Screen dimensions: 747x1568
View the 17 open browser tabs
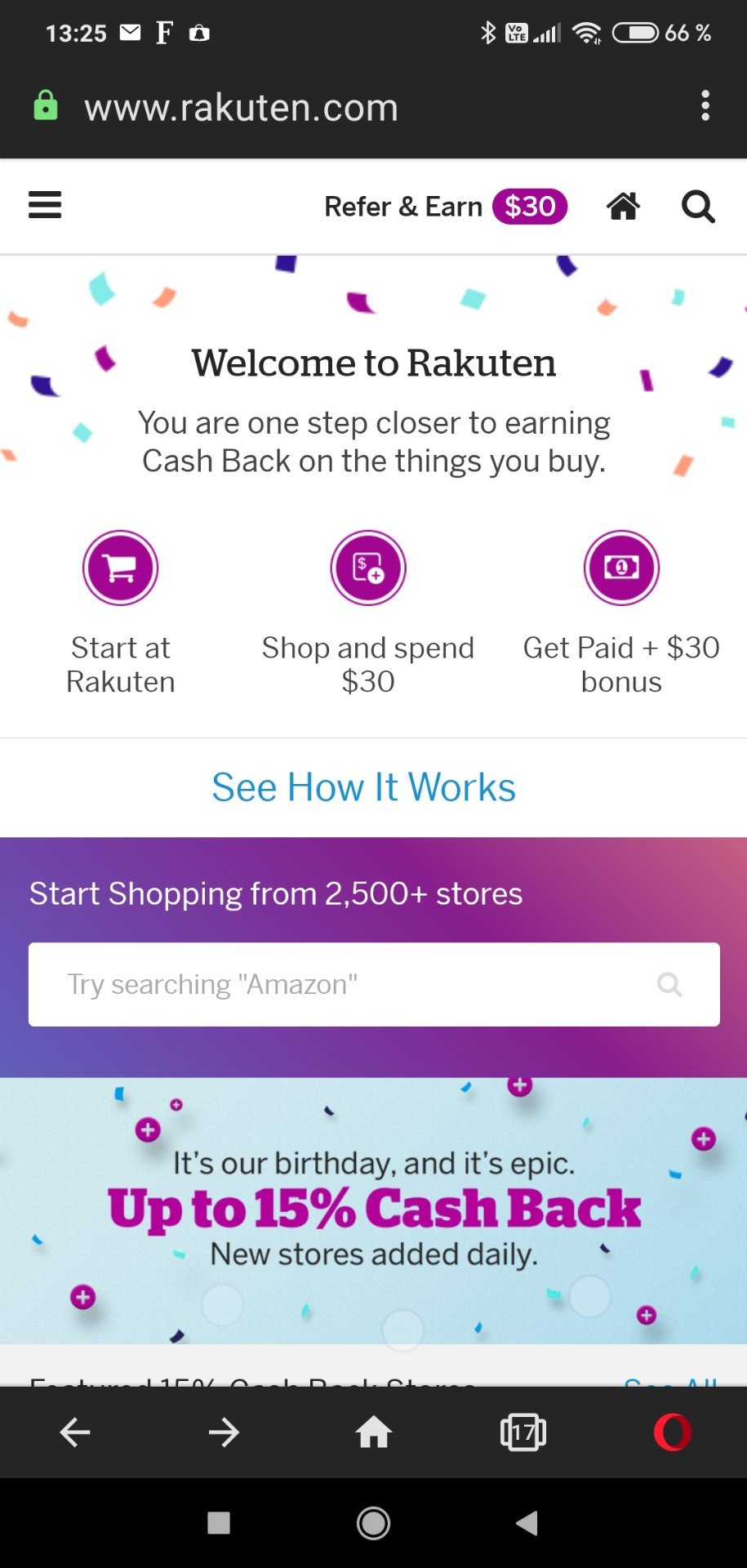coord(523,1432)
